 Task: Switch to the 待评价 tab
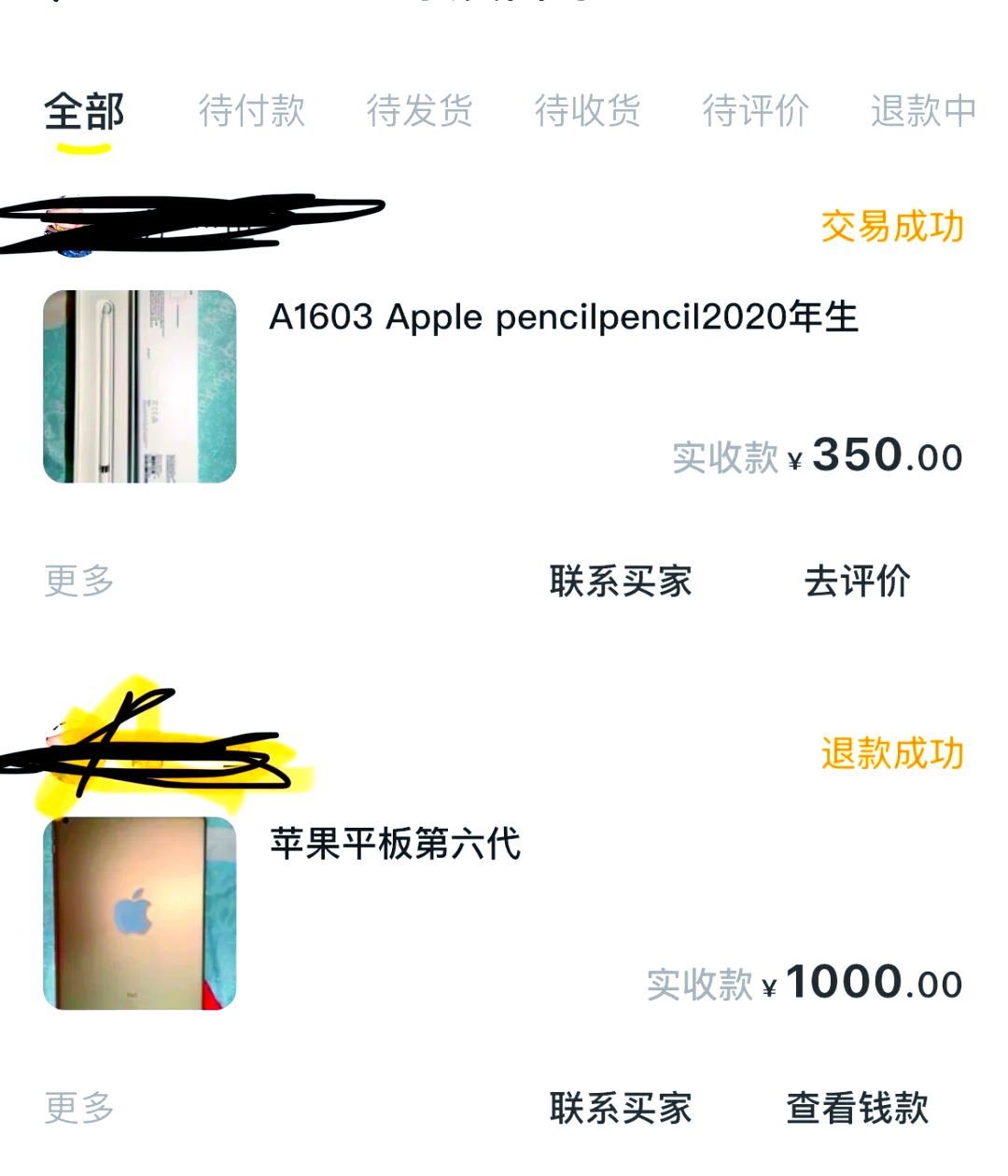[x=755, y=111]
